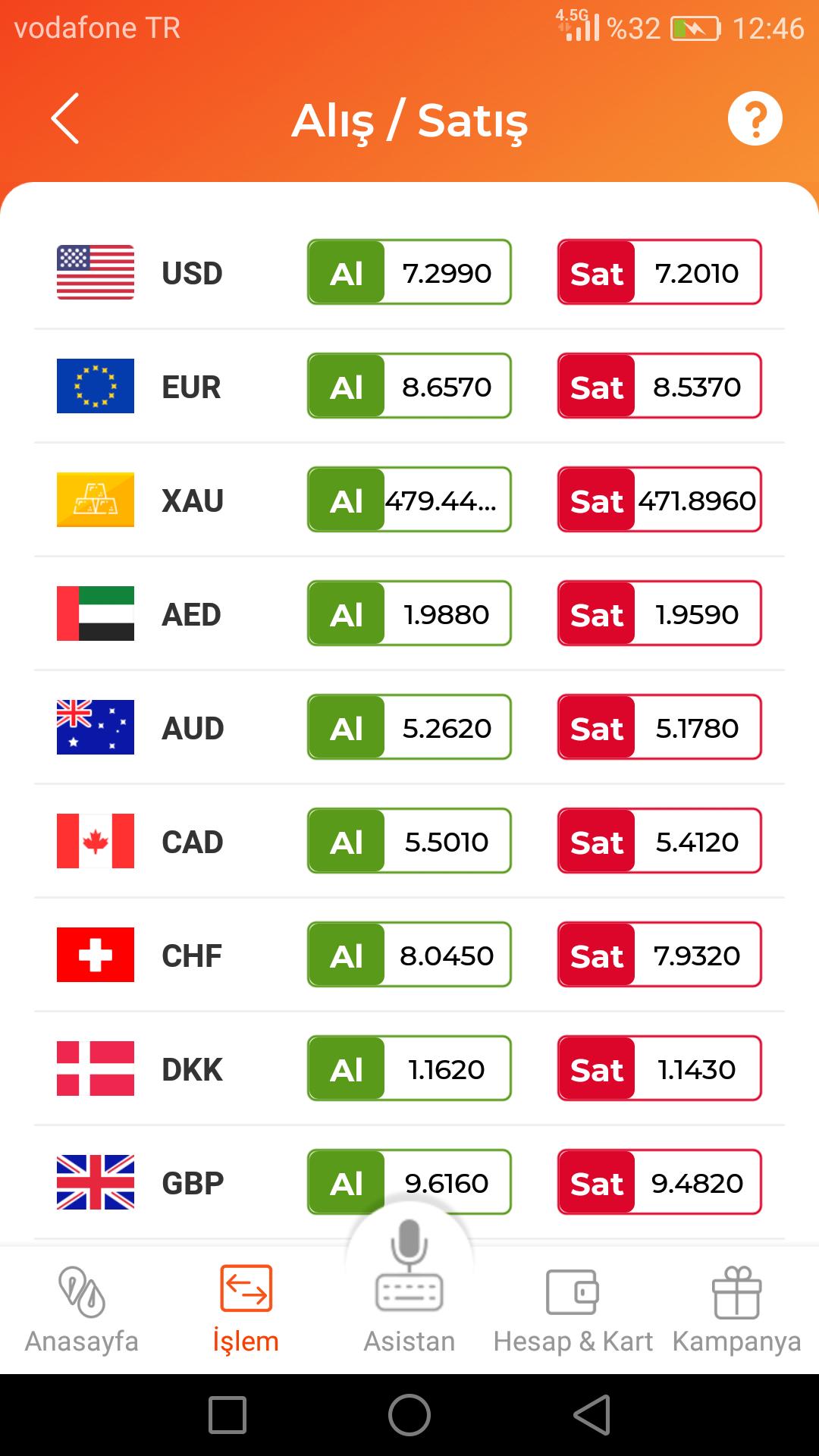Image resolution: width=819 pixels, height=1456 pixels.
Task: Select the İşlem tab
Action: [246, 1310]
